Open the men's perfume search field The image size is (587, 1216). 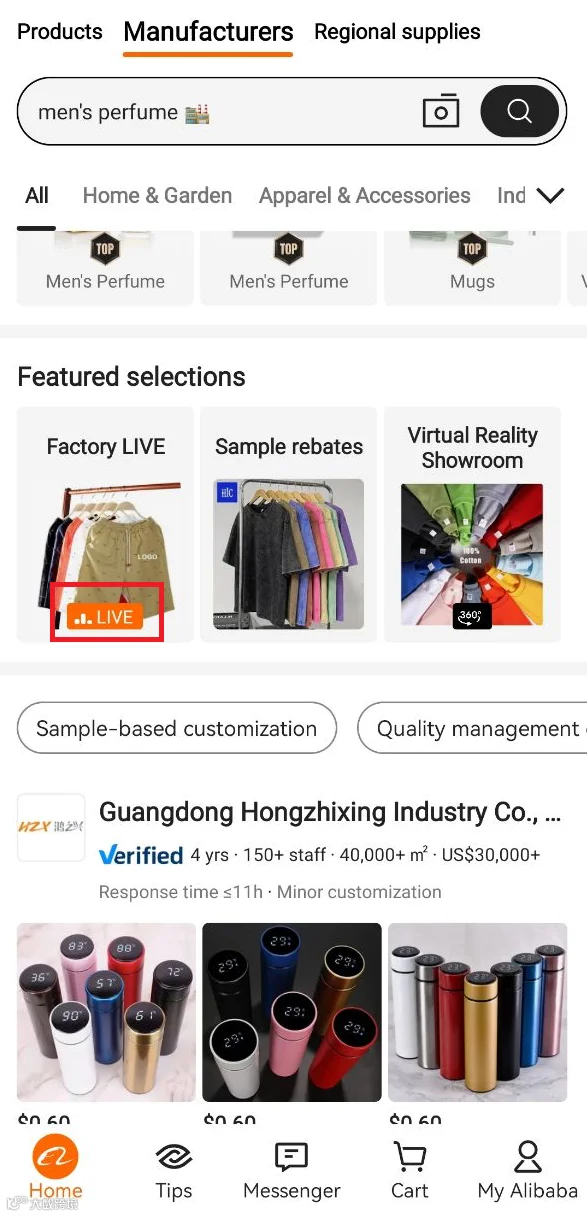click(220, 112)
